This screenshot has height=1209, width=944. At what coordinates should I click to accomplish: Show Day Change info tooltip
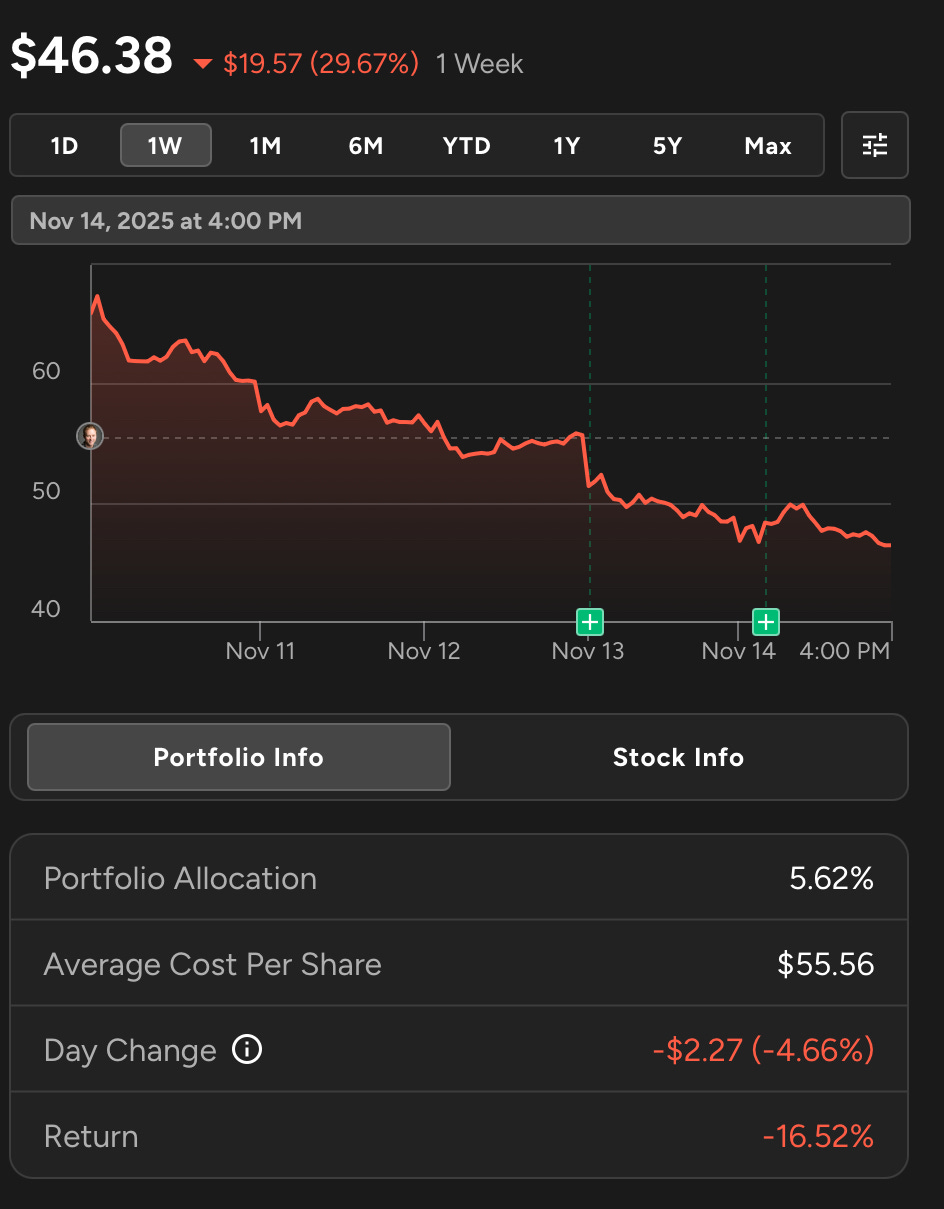pos(246,1049)
